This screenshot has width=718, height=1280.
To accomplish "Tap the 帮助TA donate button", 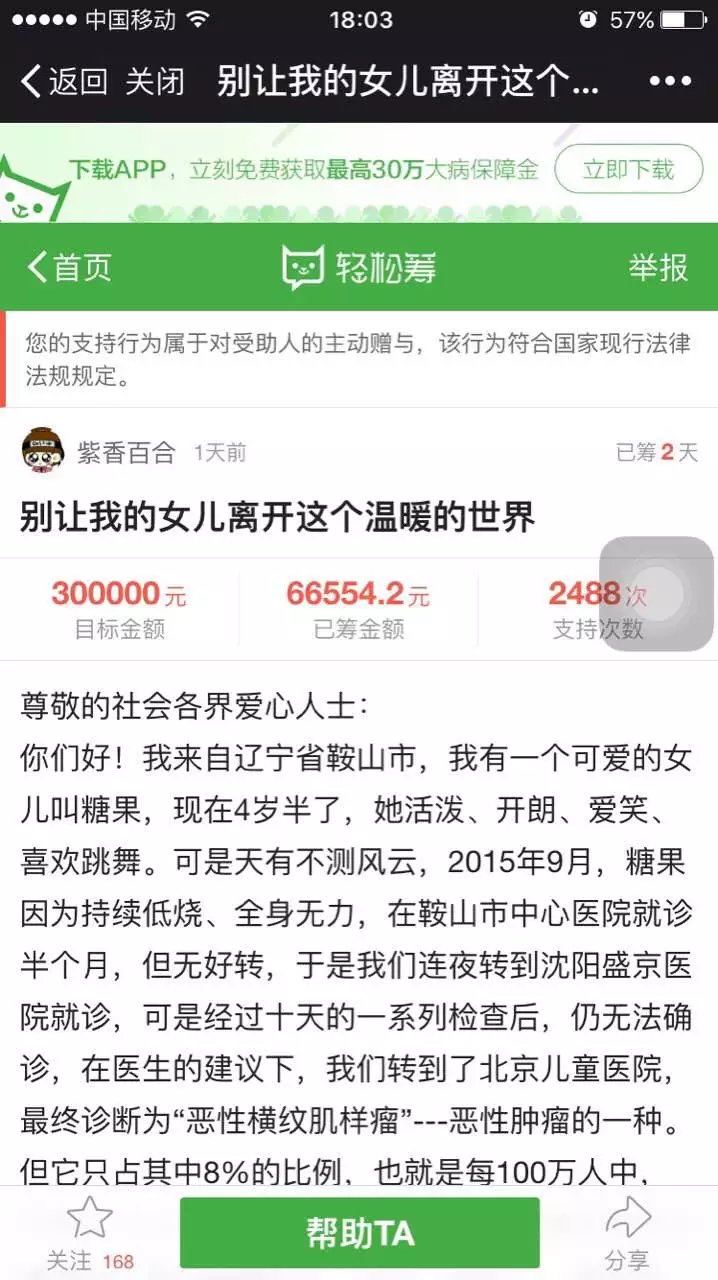I will (x=360, y=1233).
